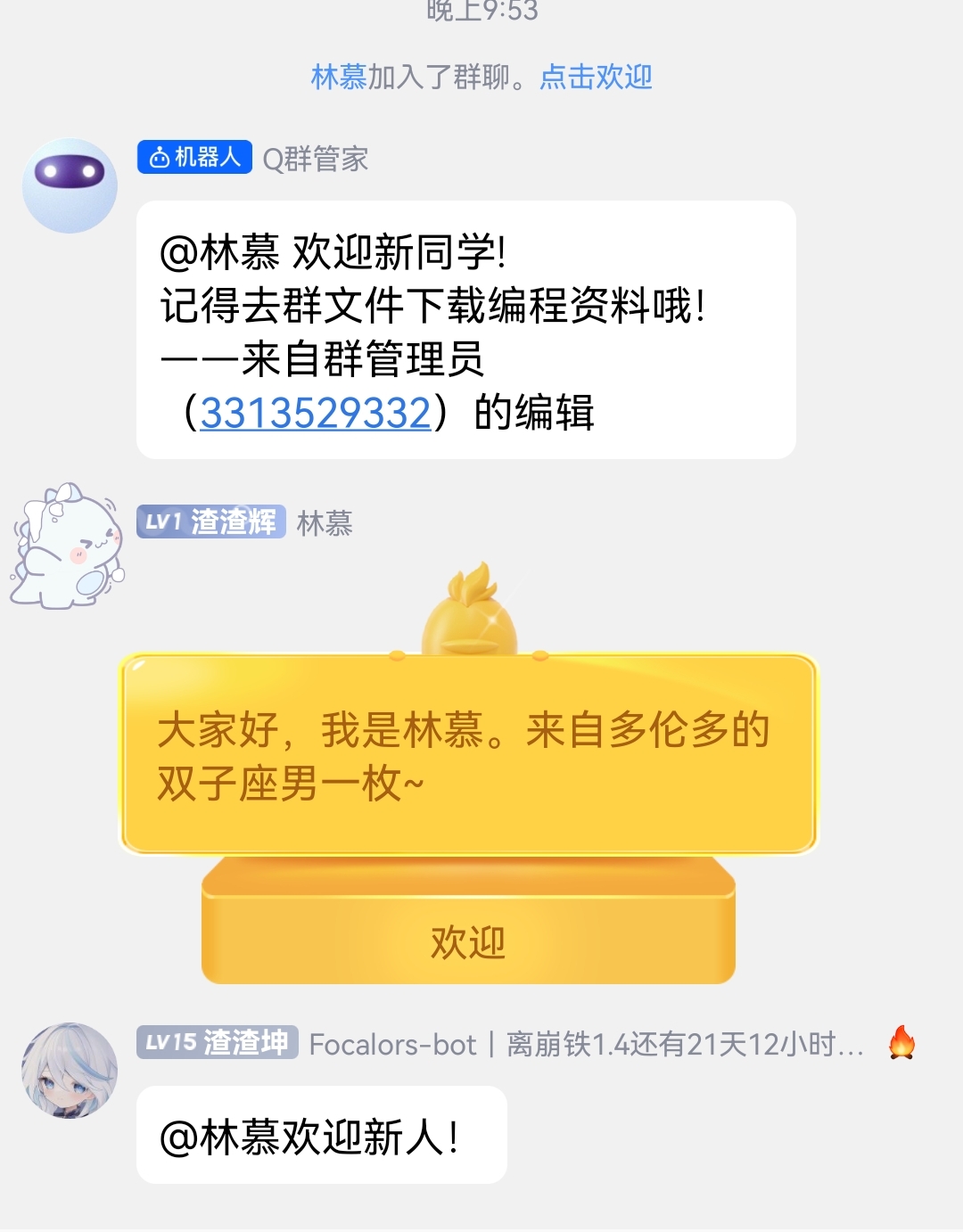Open the linked number 3313529332
Screen dimensions: 963x1232
point(316,413)
